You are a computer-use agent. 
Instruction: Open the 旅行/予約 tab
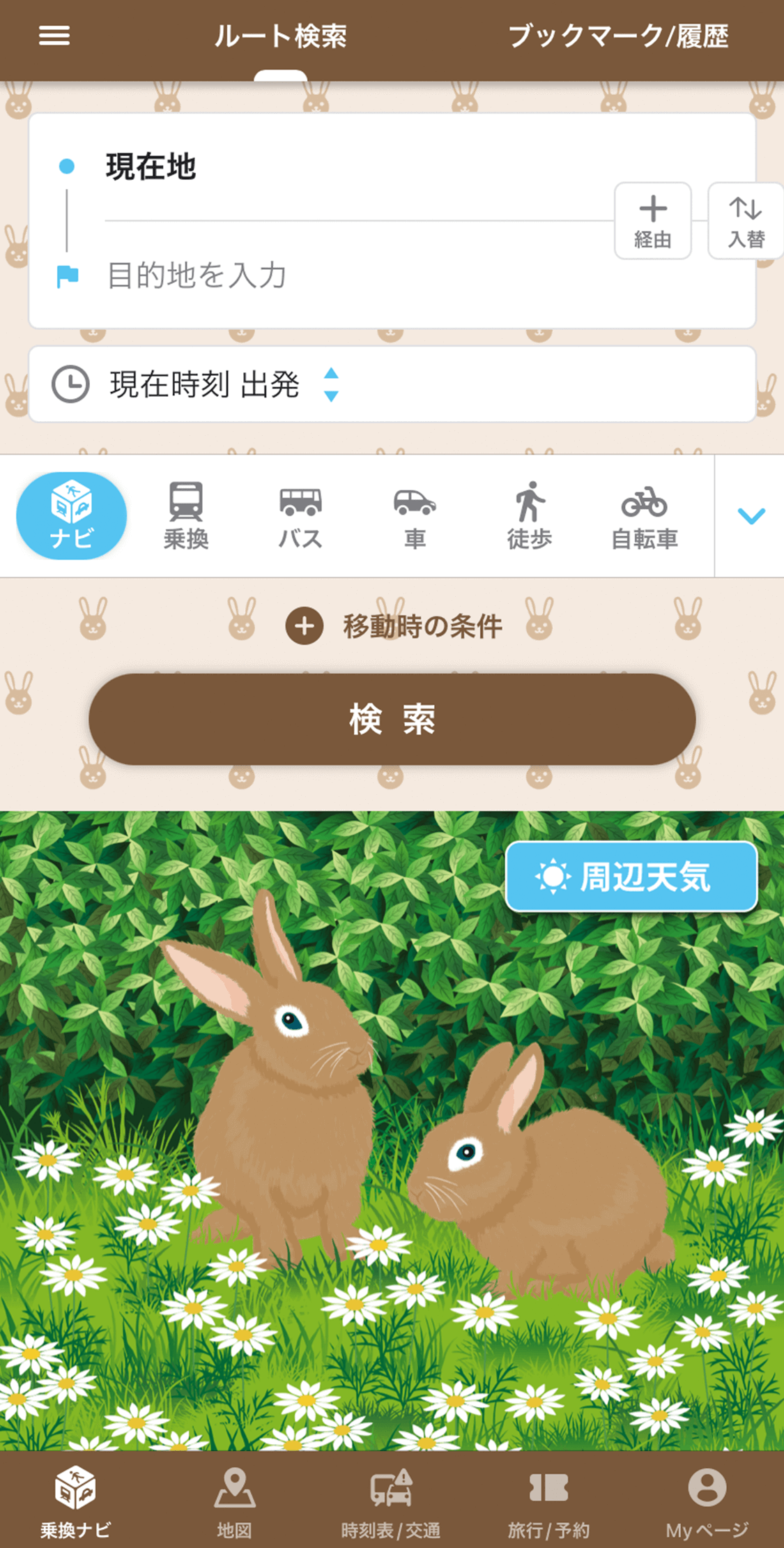point(548,1501)
